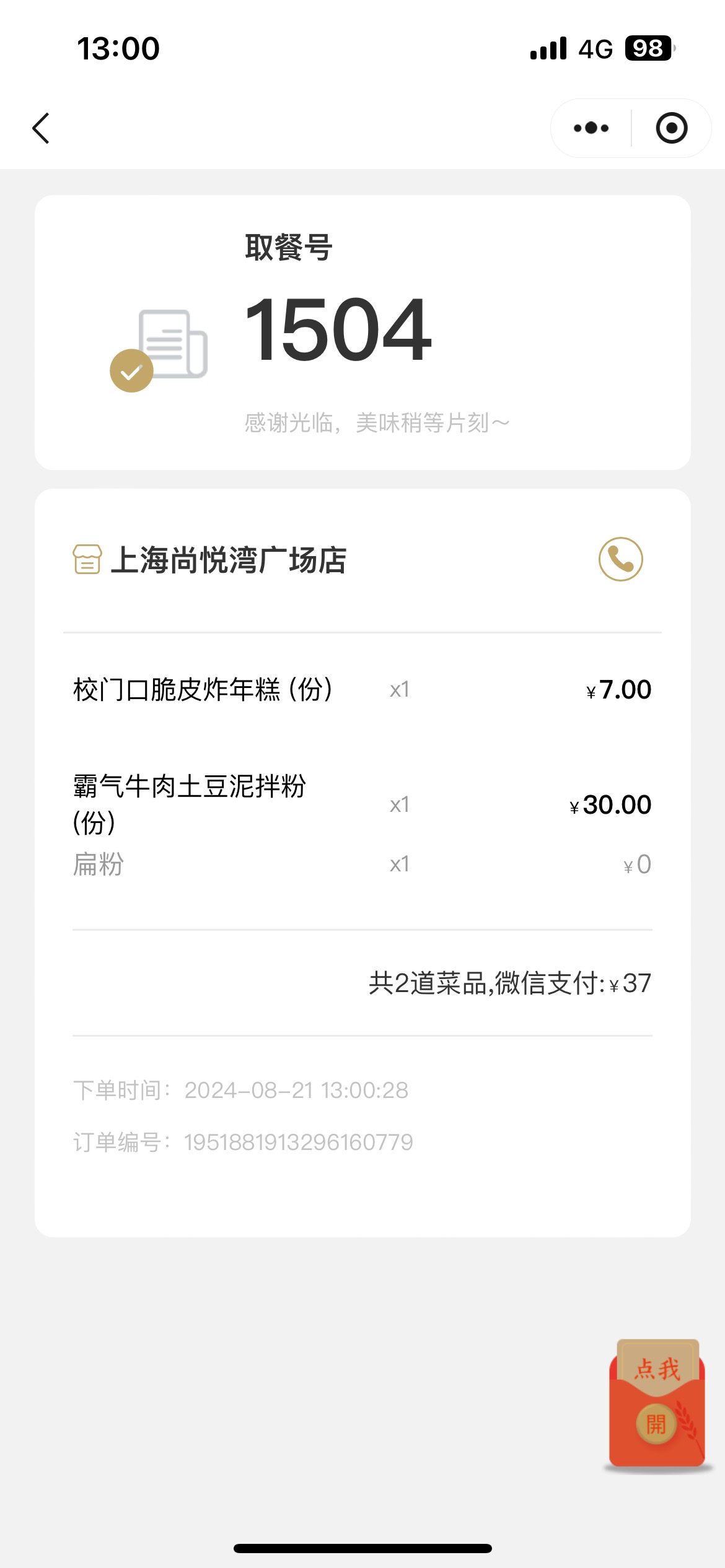Screen dimensions: 725x1568
Task: Go back using the top-left arrow
Action: coord(41,128)
